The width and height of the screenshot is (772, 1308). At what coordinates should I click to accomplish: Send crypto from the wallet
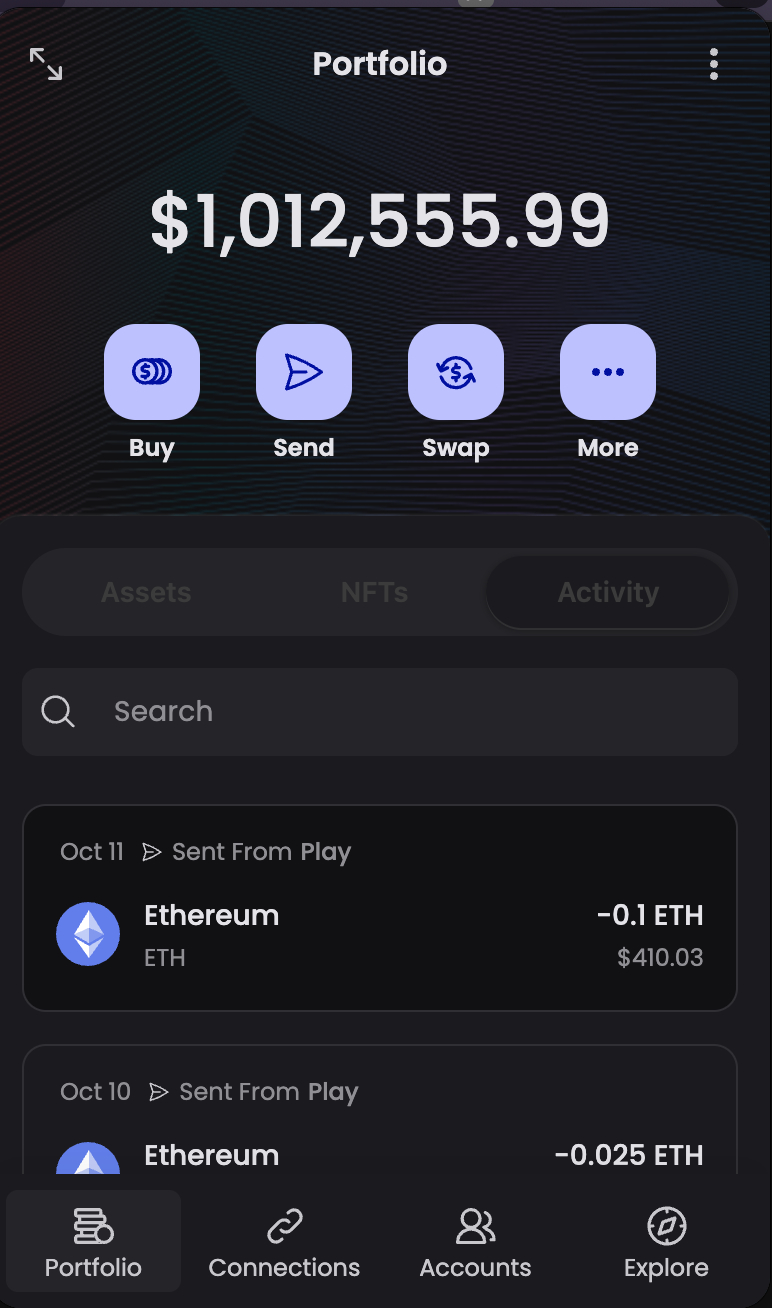pos(304,373)
